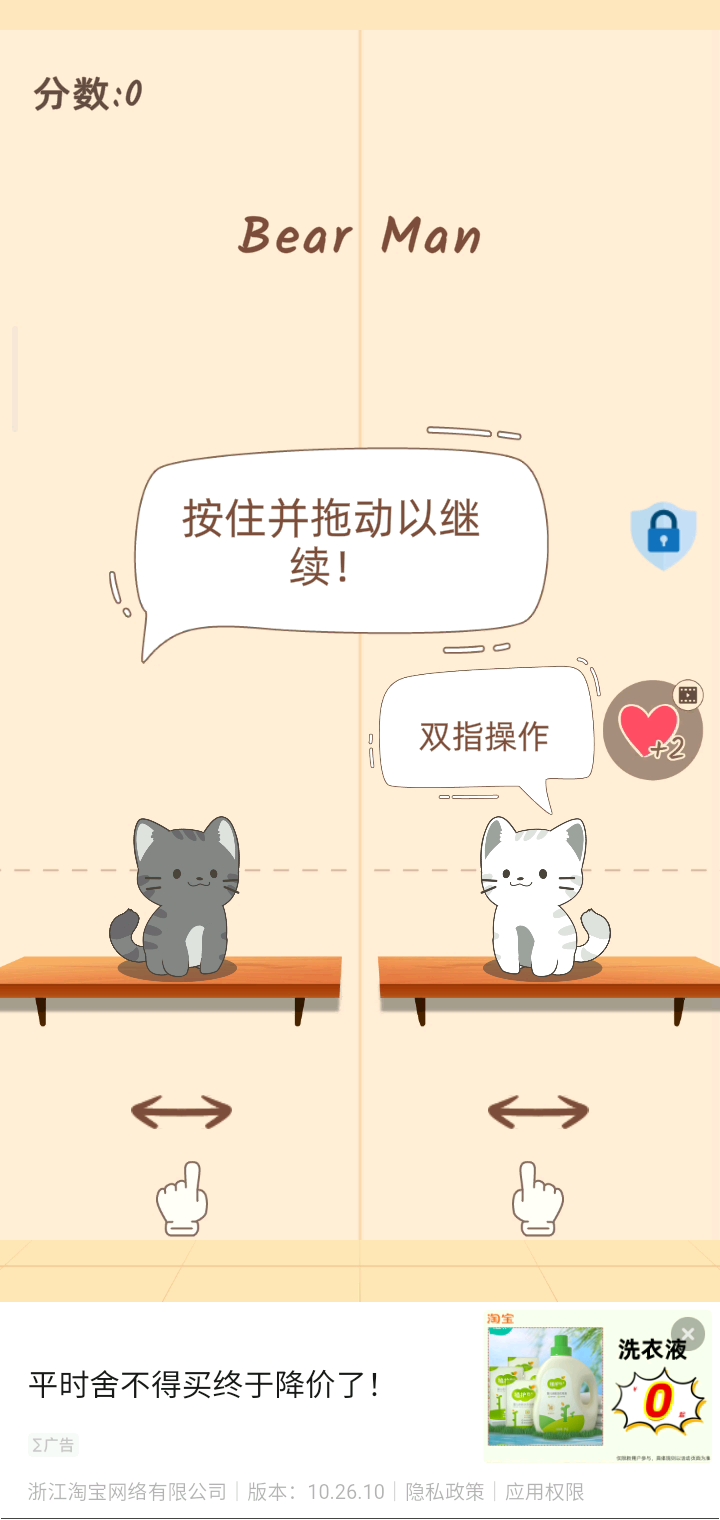Viewport: 720px width, 1520px height.
Task: Open the 隐私政策 privacy policy link
Action: [444, 1492]
